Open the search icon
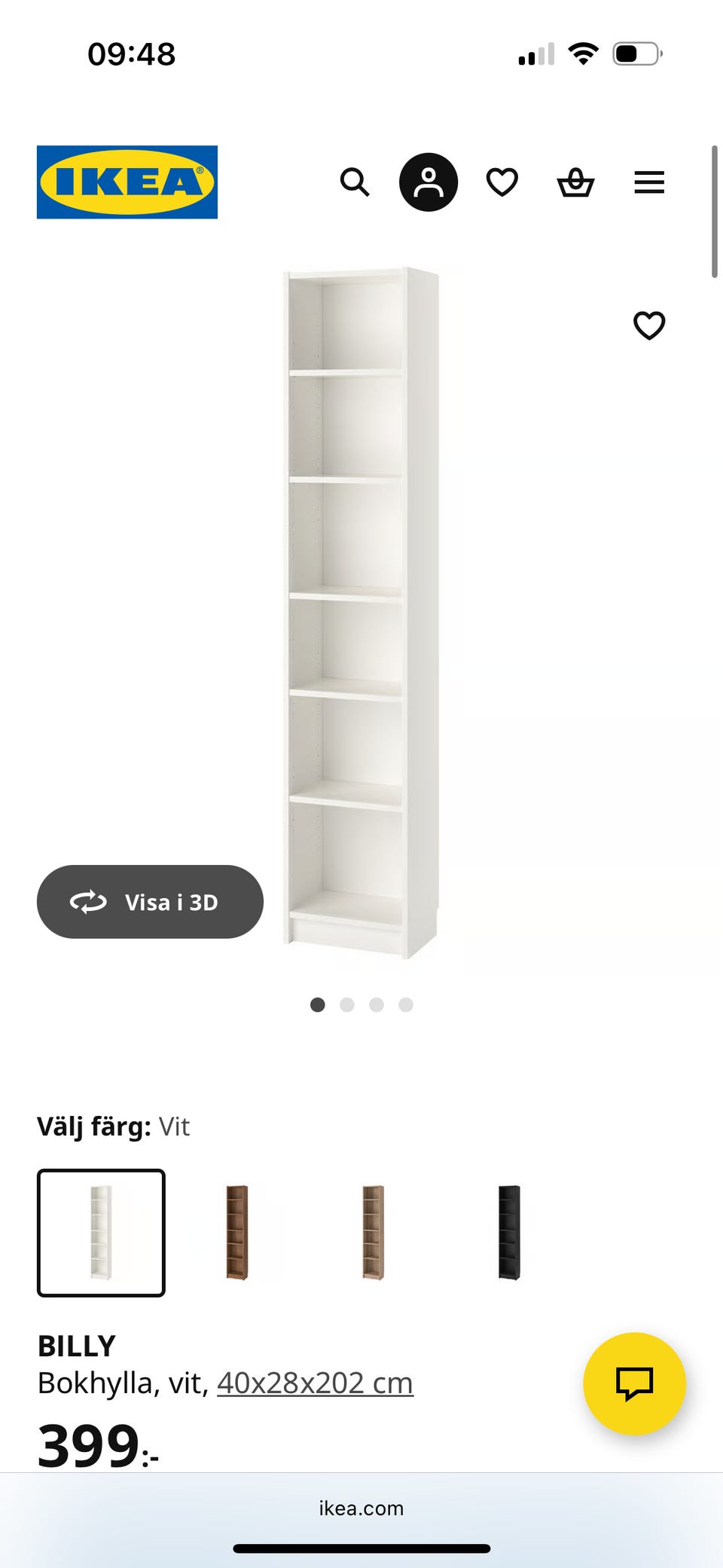The image size is (723, 1568). tap(354, 182)
